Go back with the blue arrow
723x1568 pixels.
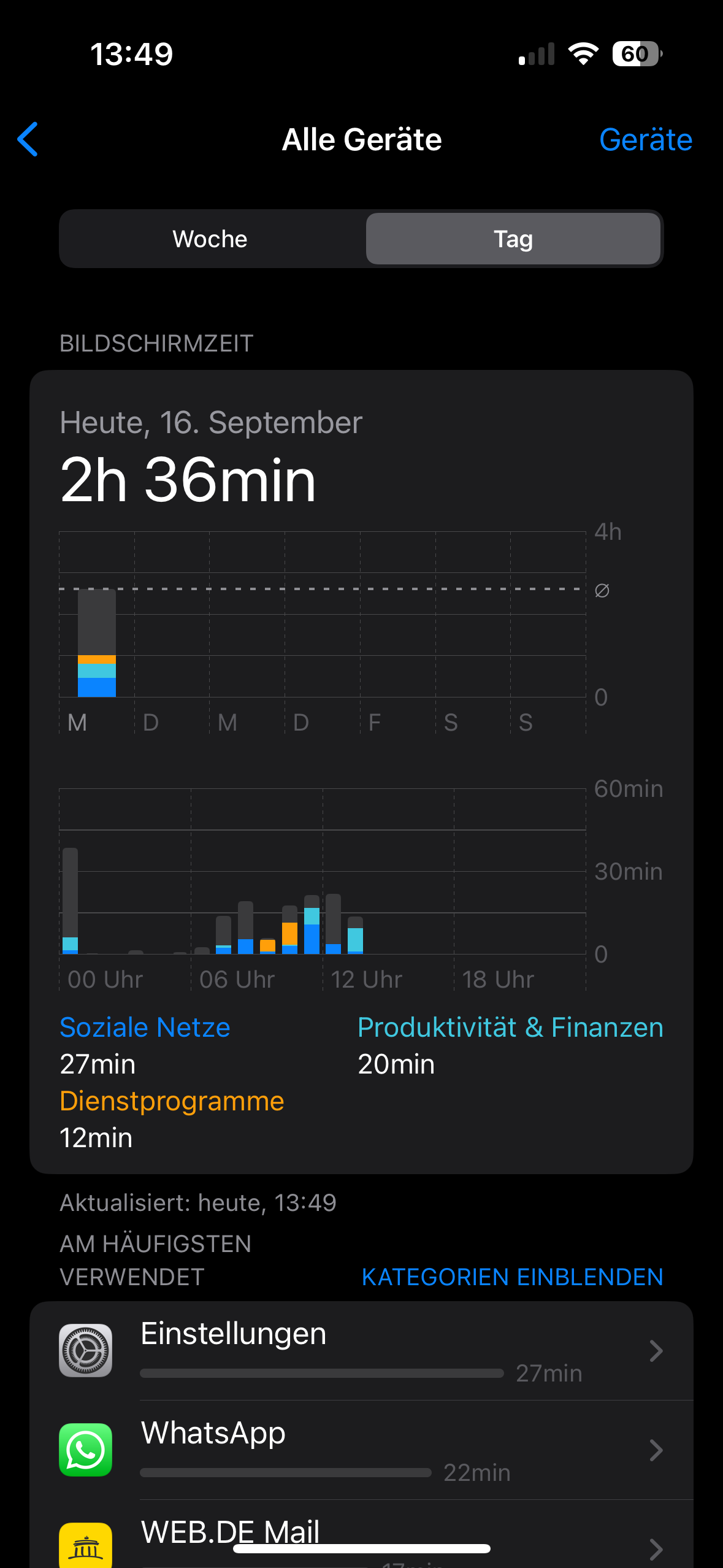28,139
